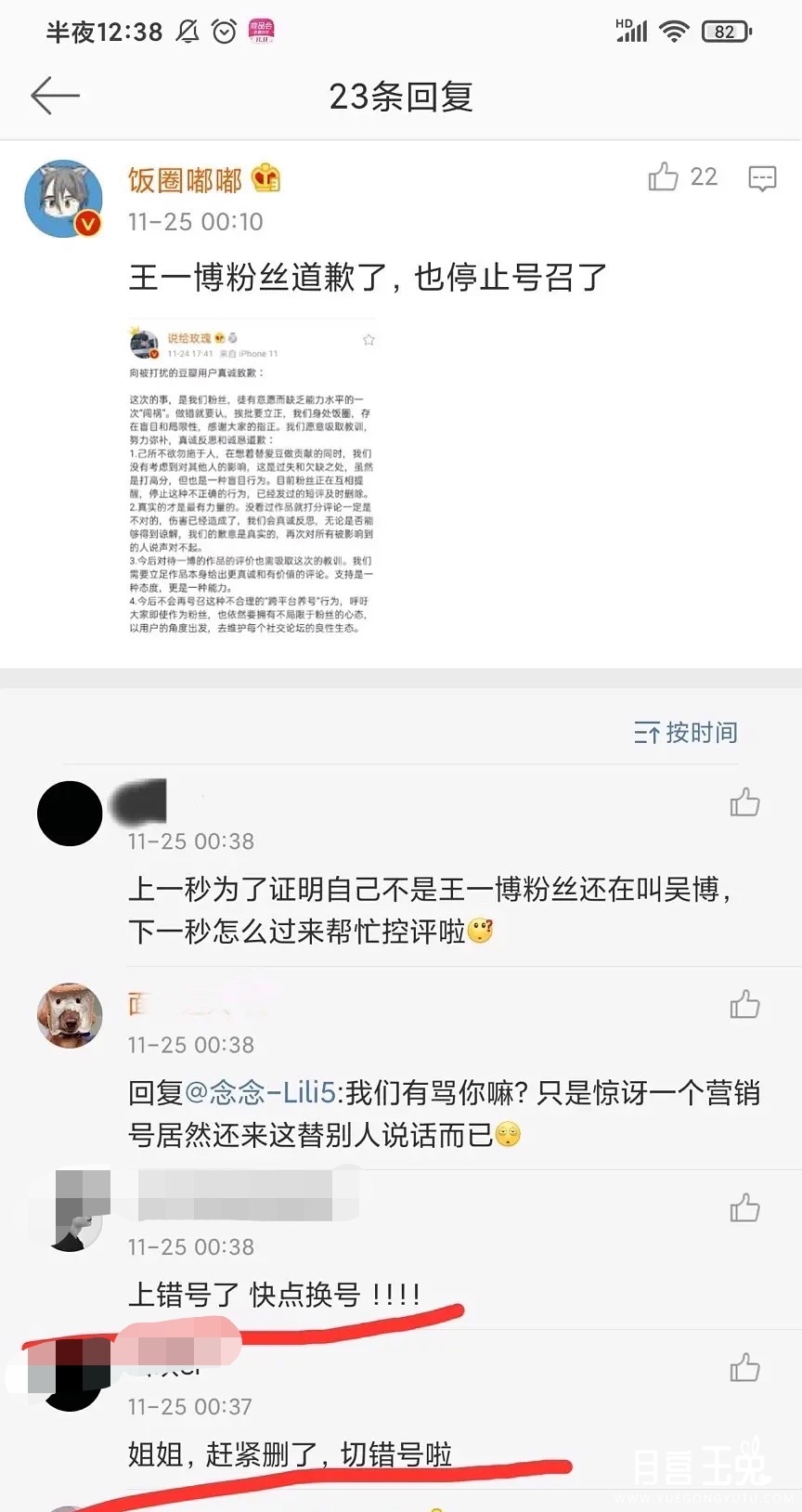This screenshot has width=802, height=1512.
Task: Like the reply to 念念-Lili5
Action: [x=744, y=1004]
